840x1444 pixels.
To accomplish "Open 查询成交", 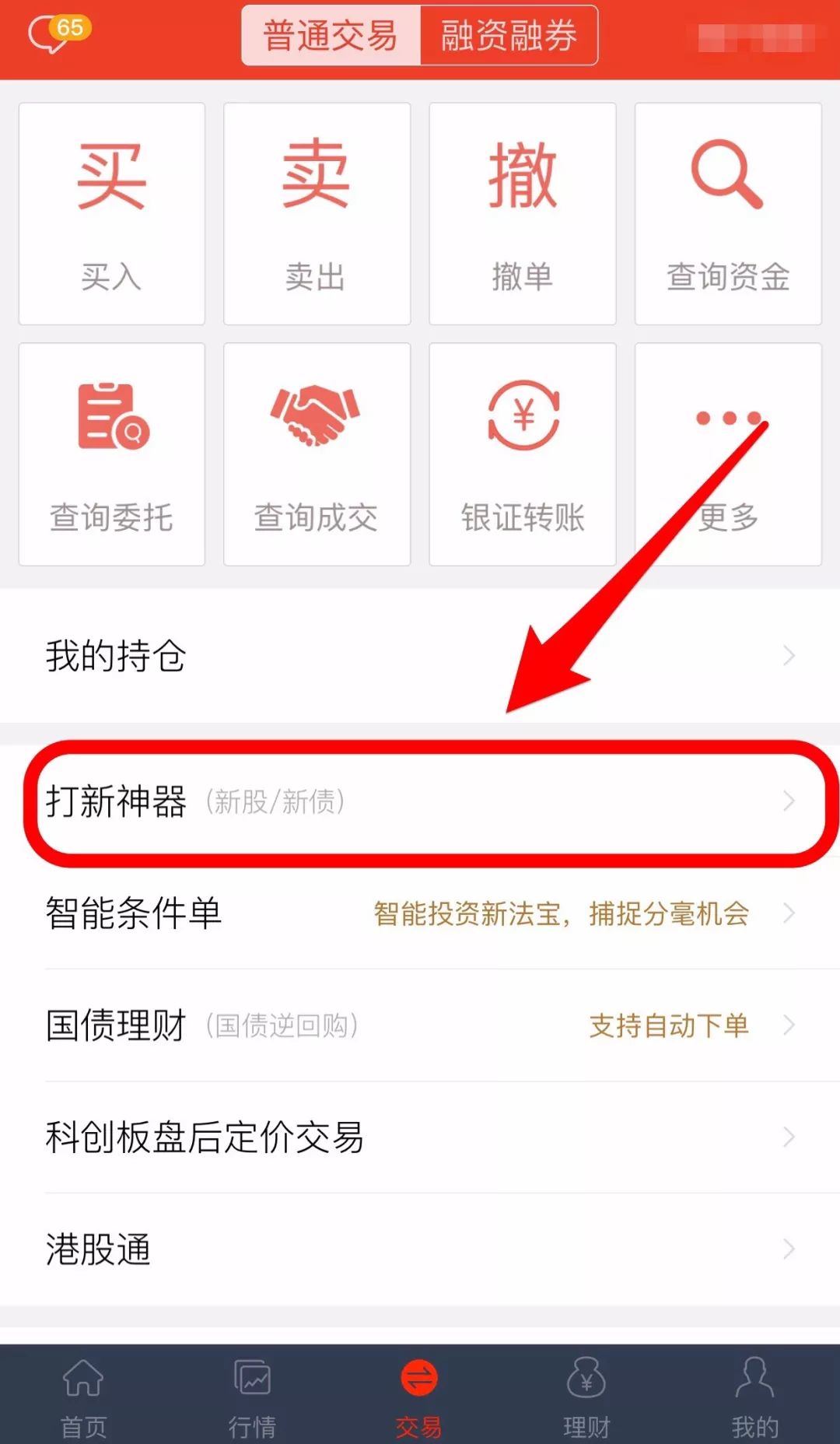I will click(x=317, y=454).
